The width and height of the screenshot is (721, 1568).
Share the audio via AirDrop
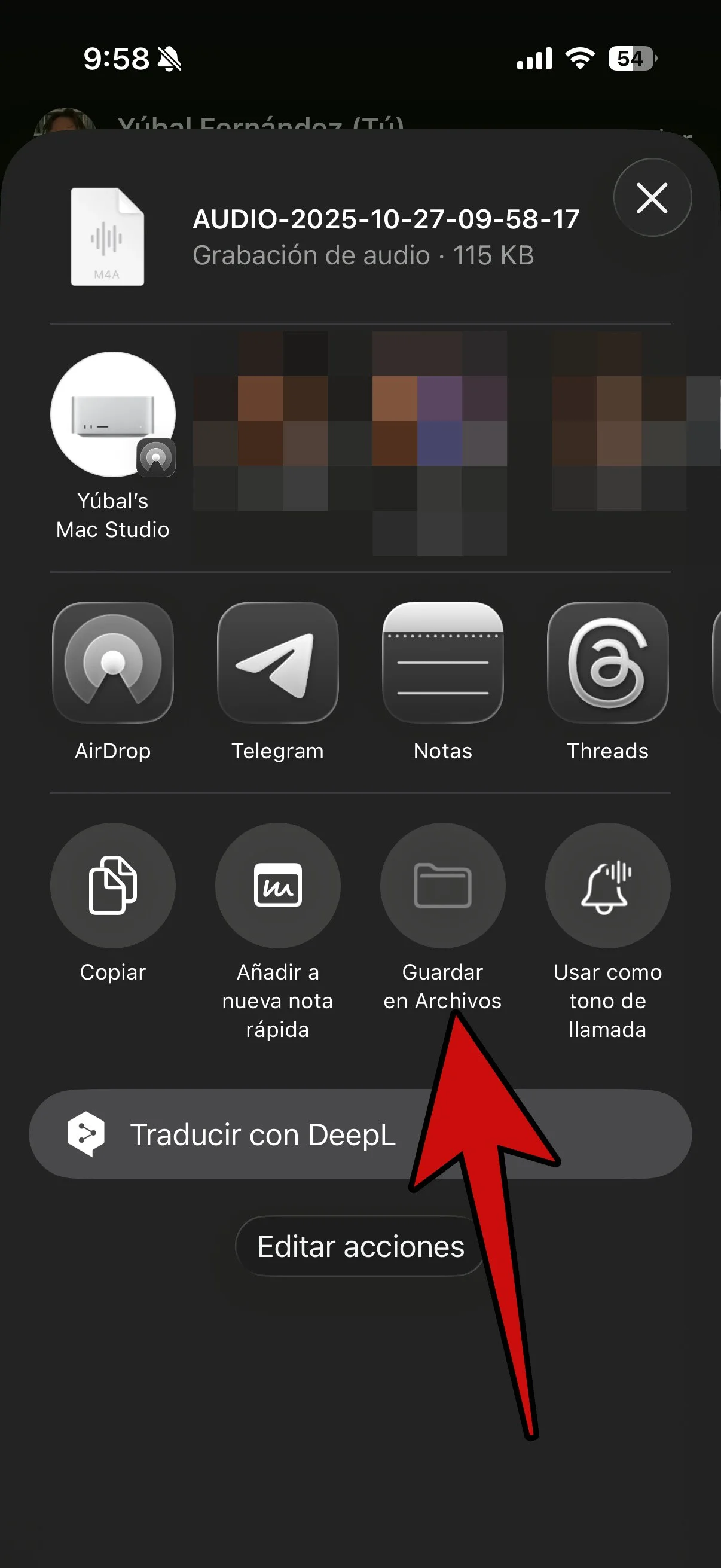[113, 662]
